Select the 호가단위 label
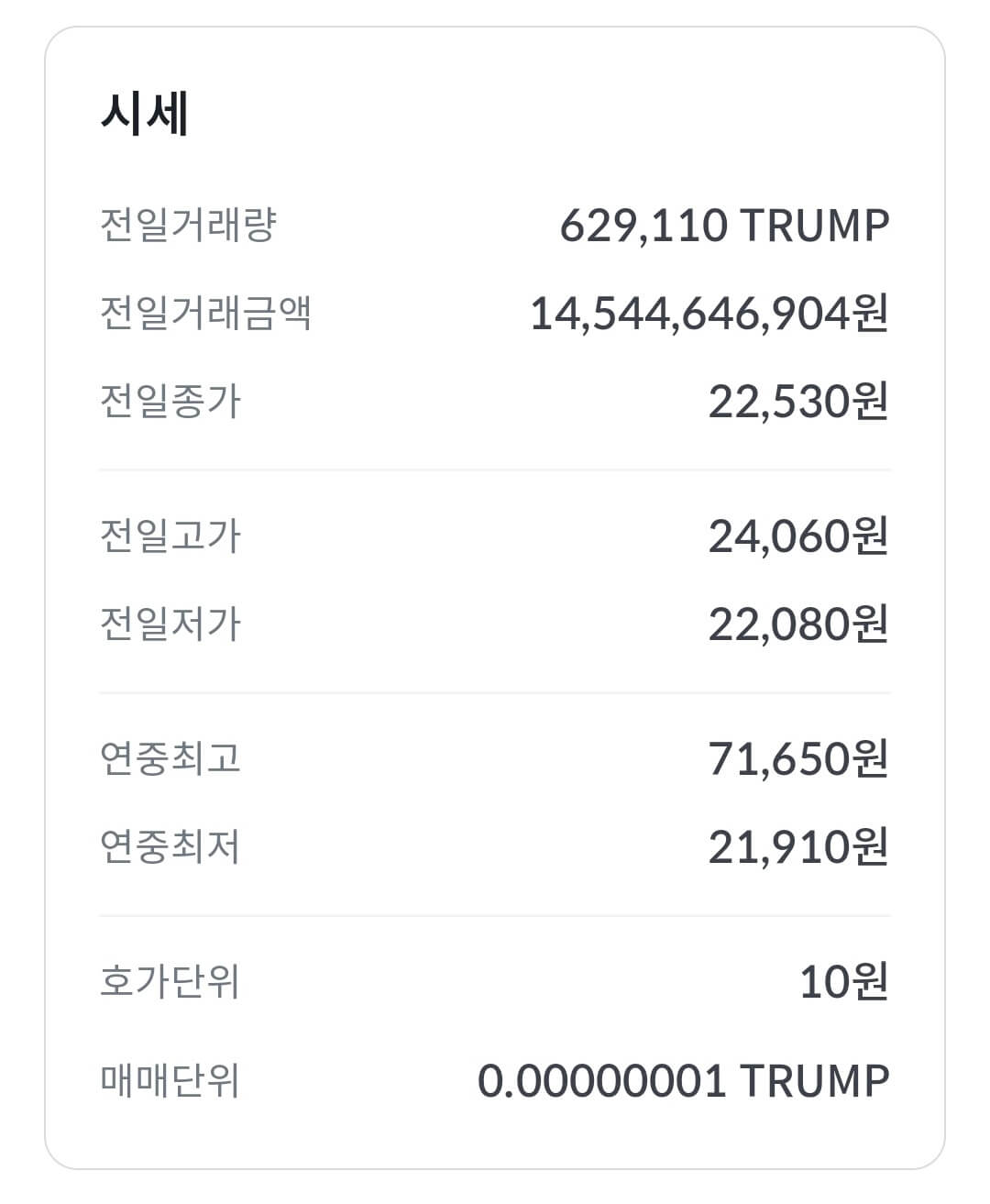 coord(170,981)
